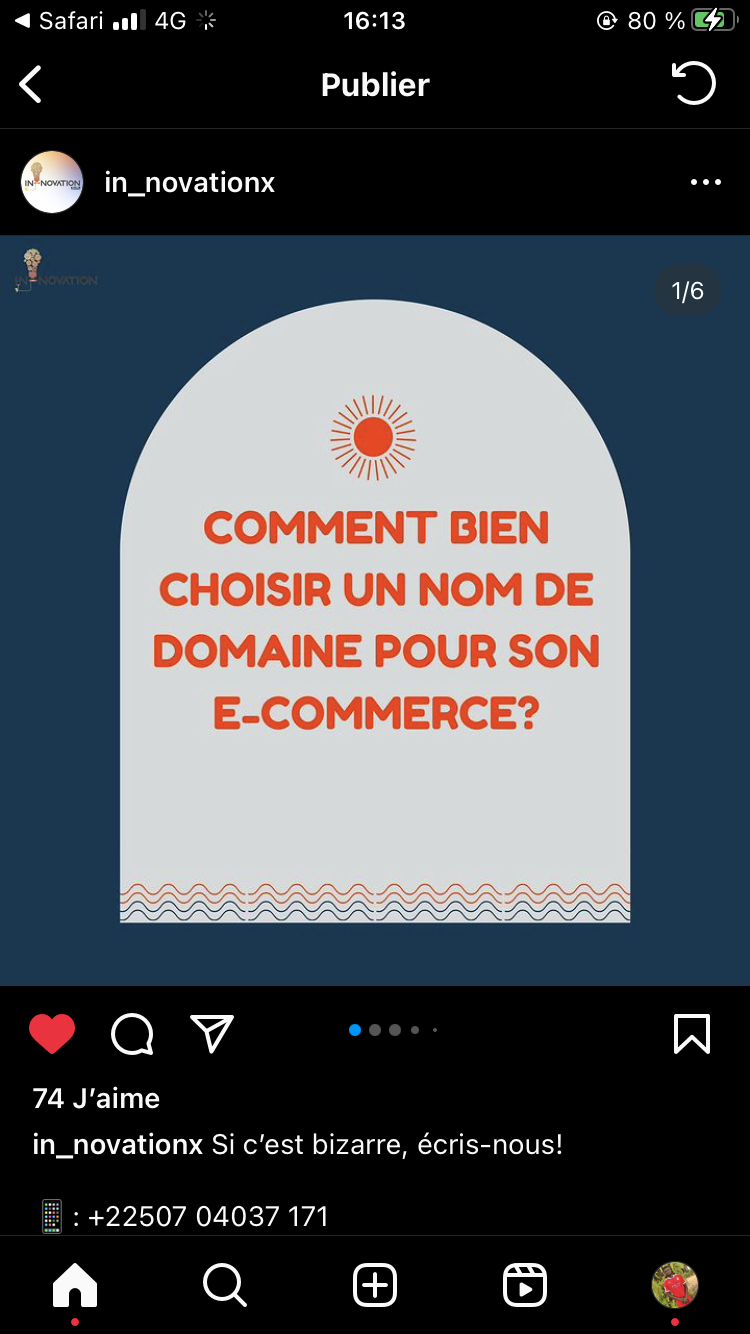Save the post with the bookmark icon
750x1334 pixels.
(x=692, y=1034)
